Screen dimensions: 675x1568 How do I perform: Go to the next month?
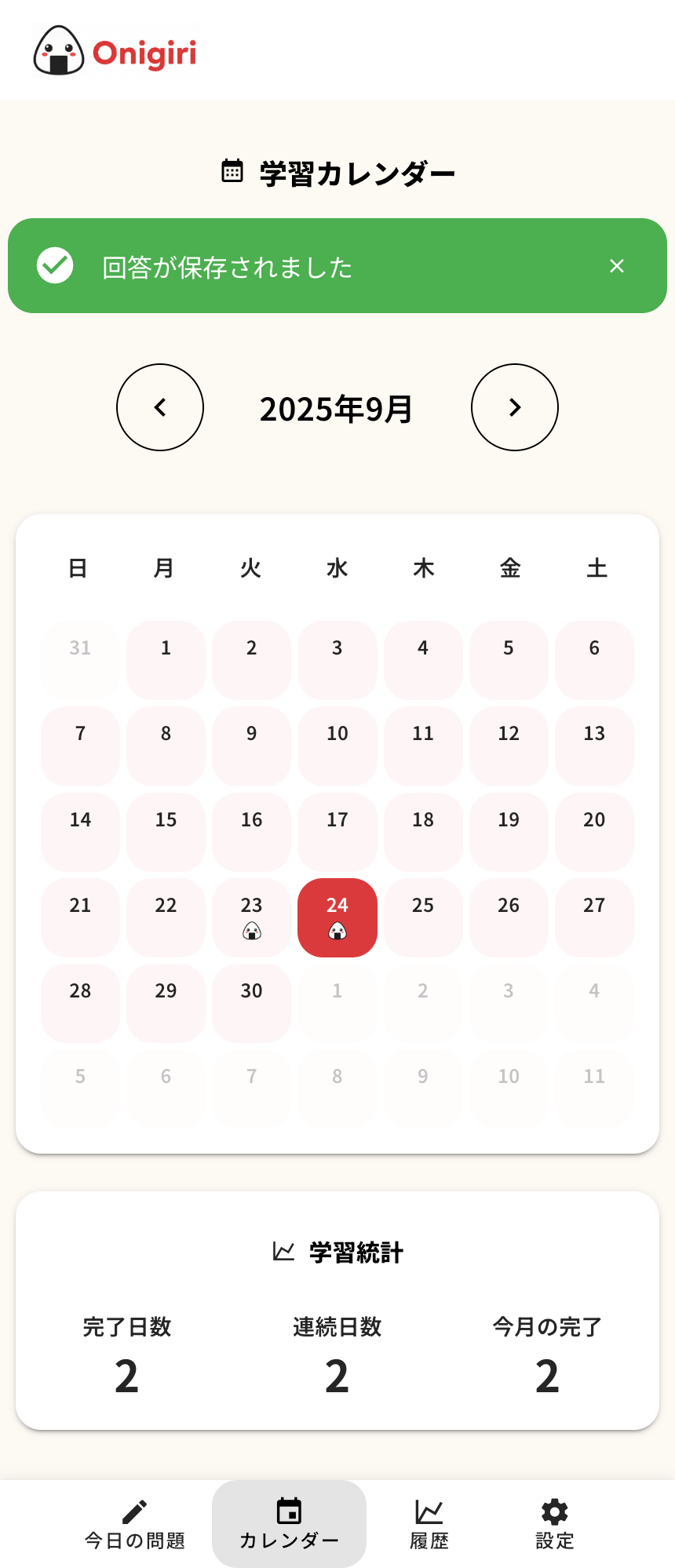[515, 407]
